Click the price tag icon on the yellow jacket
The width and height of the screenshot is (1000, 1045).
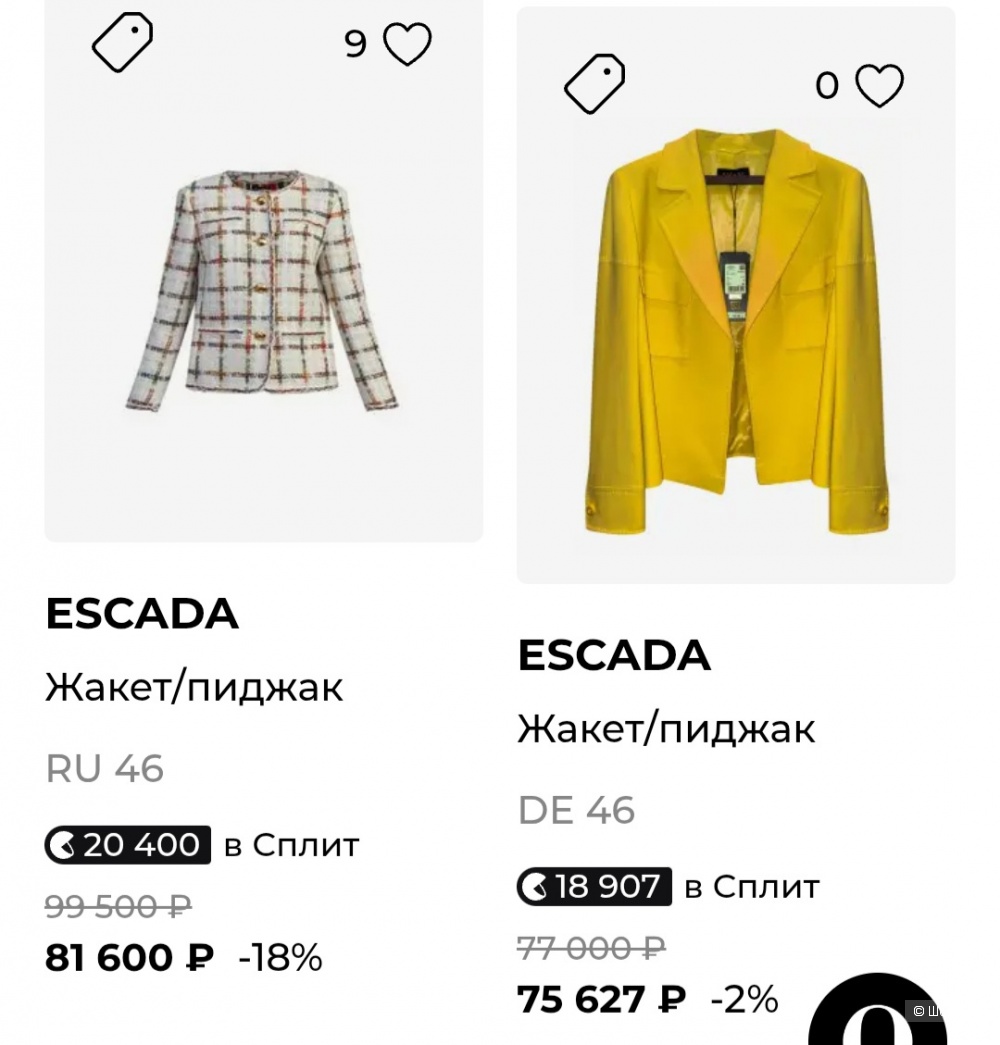(x=594, y=84)
